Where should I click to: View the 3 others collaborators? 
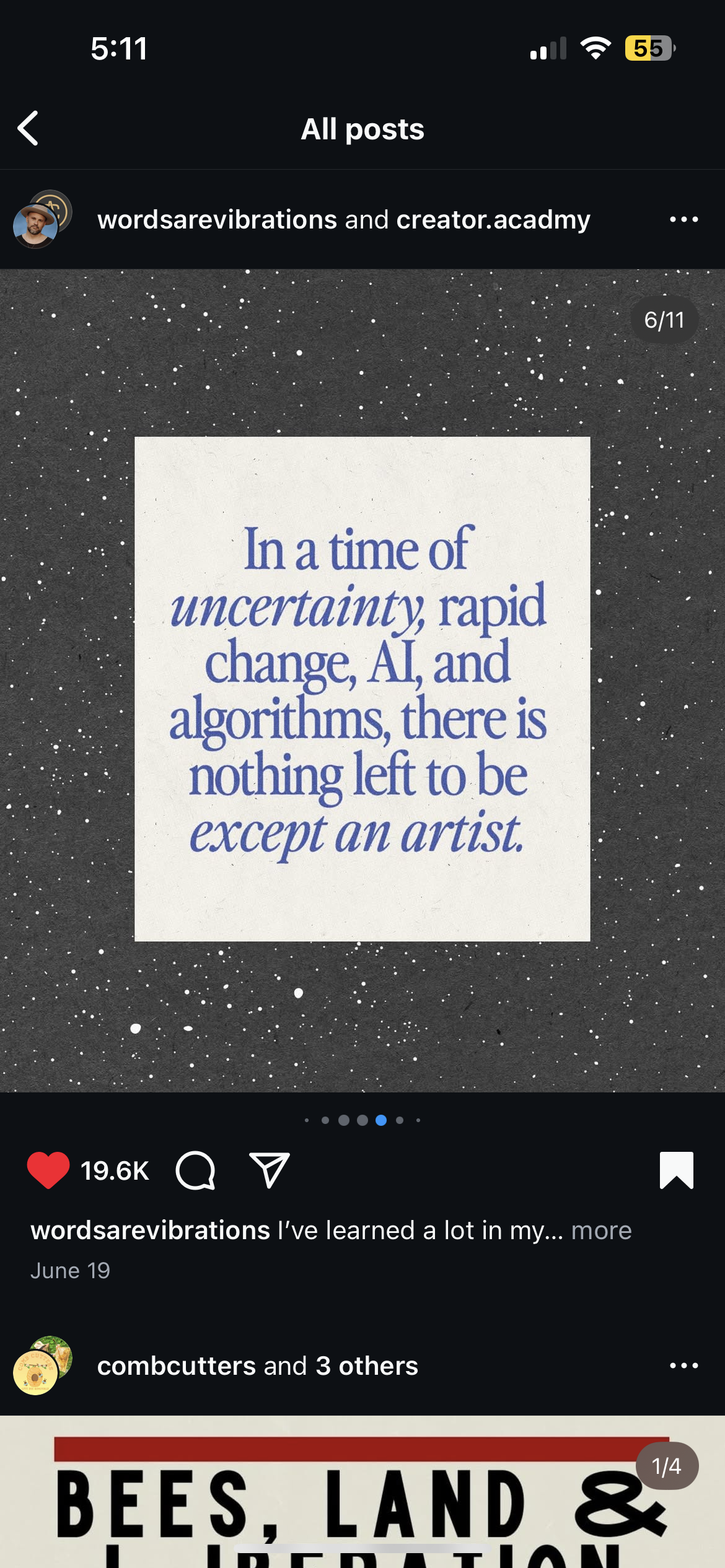coord(367,1365)
